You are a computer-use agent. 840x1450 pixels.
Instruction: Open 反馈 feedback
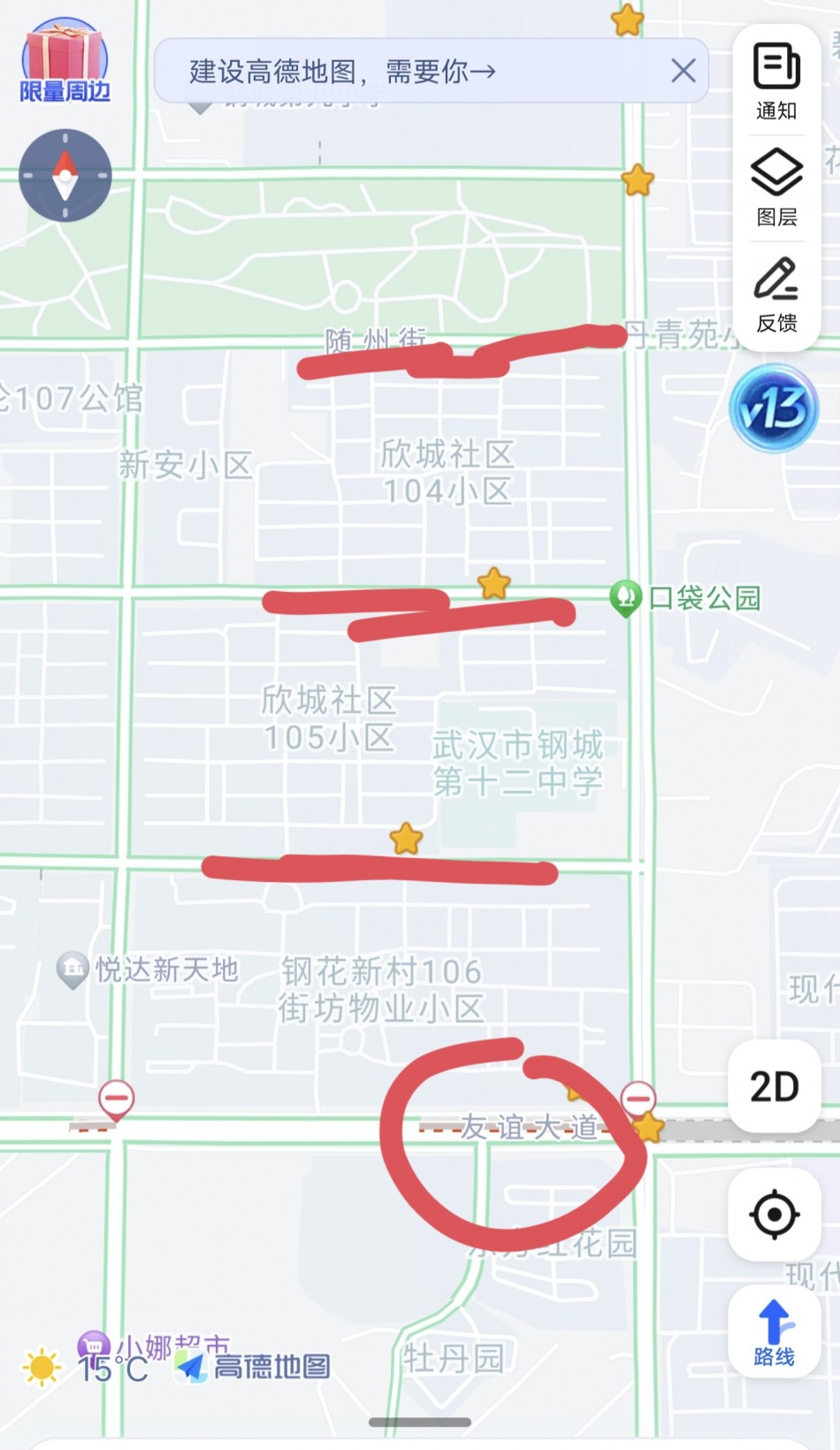[x=776, y=295]
